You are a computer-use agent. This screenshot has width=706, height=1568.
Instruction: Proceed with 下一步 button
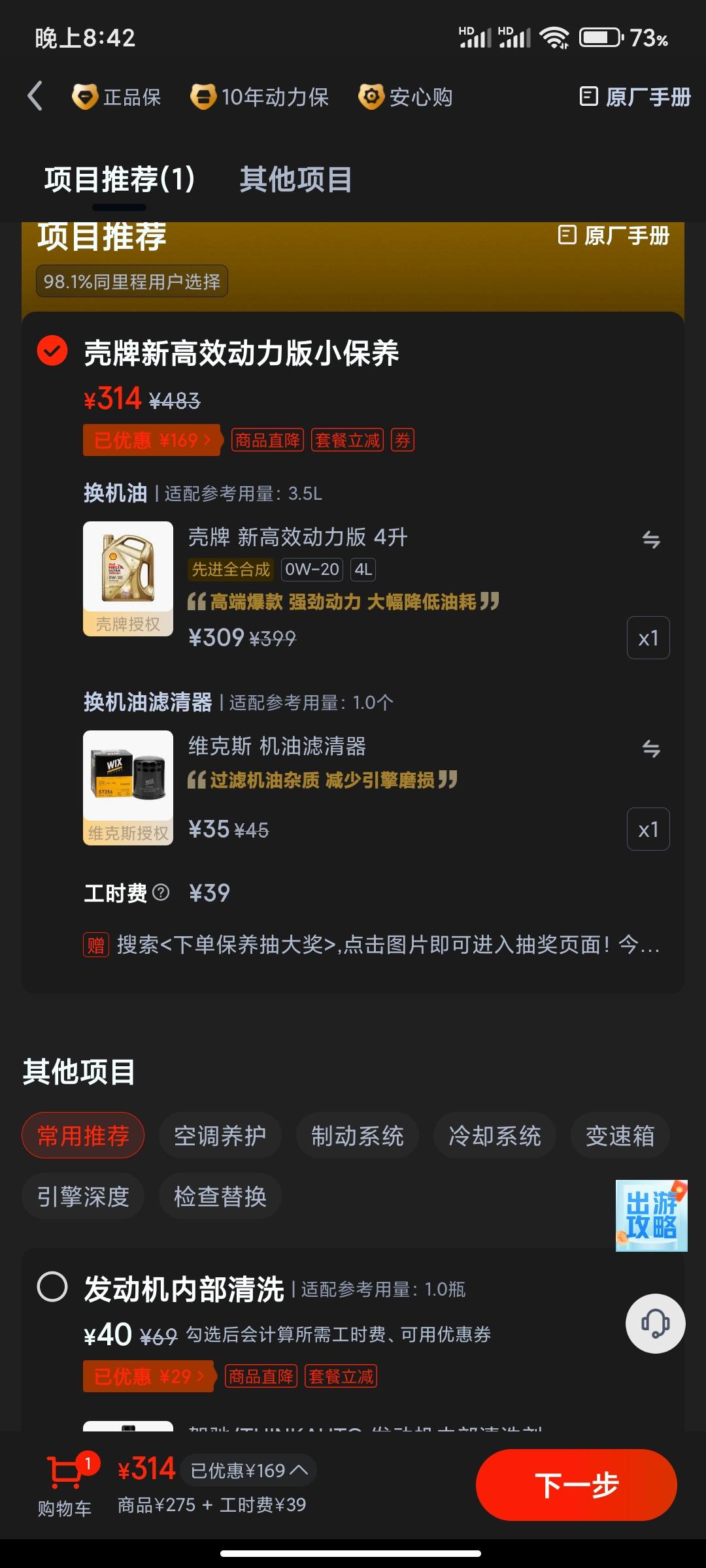576,1484
